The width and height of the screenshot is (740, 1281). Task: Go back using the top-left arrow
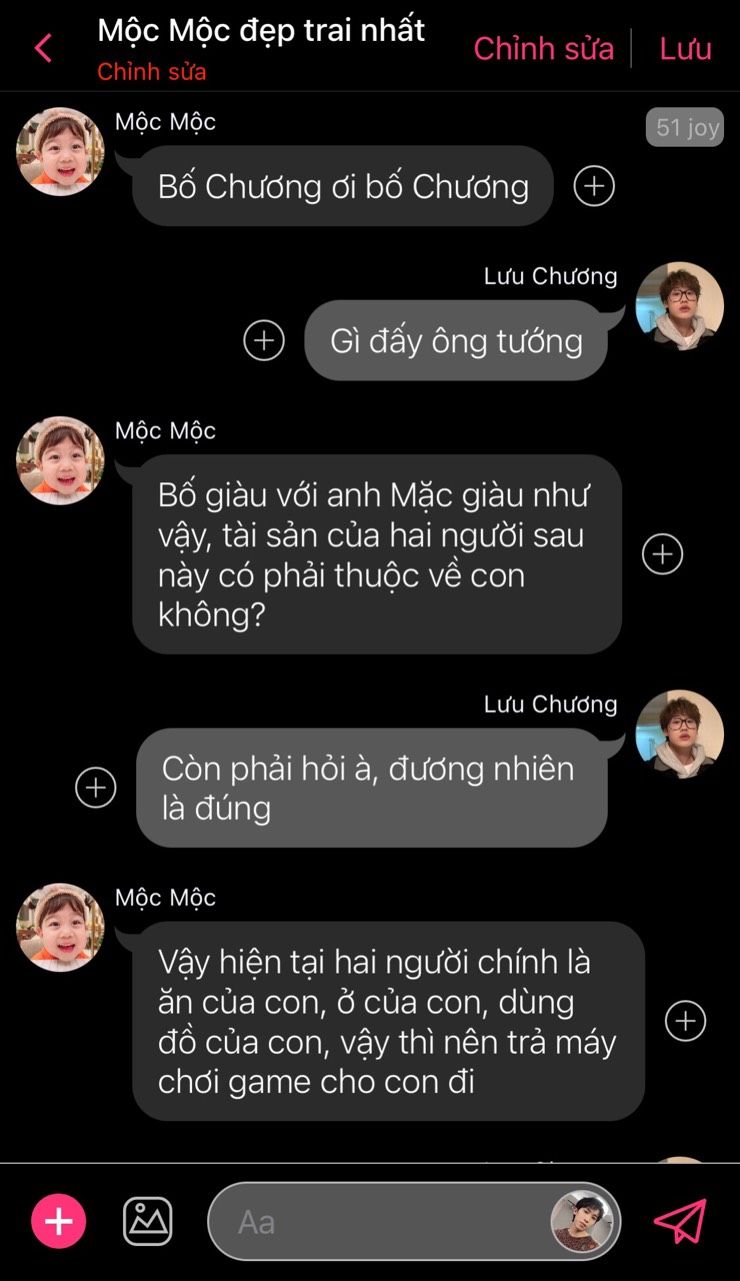[x=43, y=48]
